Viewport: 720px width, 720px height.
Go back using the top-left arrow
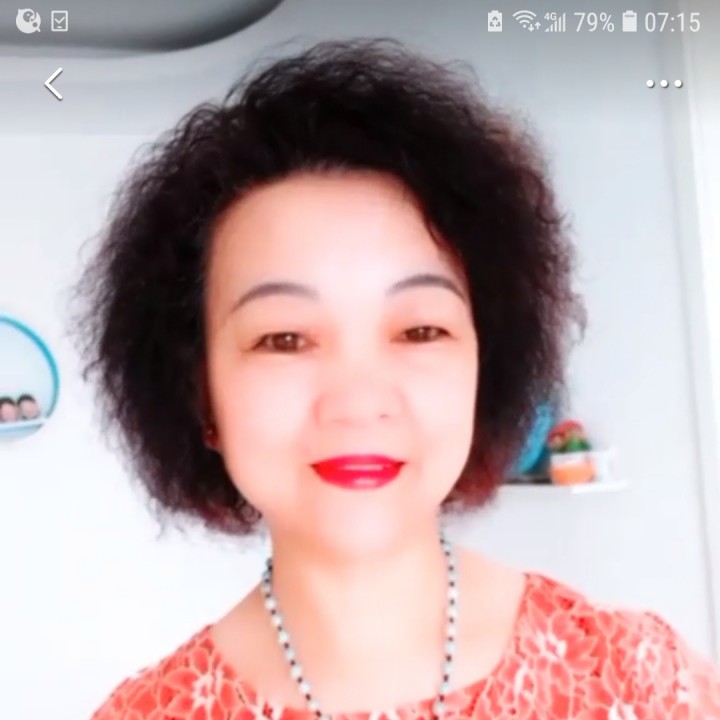[54, 84]
